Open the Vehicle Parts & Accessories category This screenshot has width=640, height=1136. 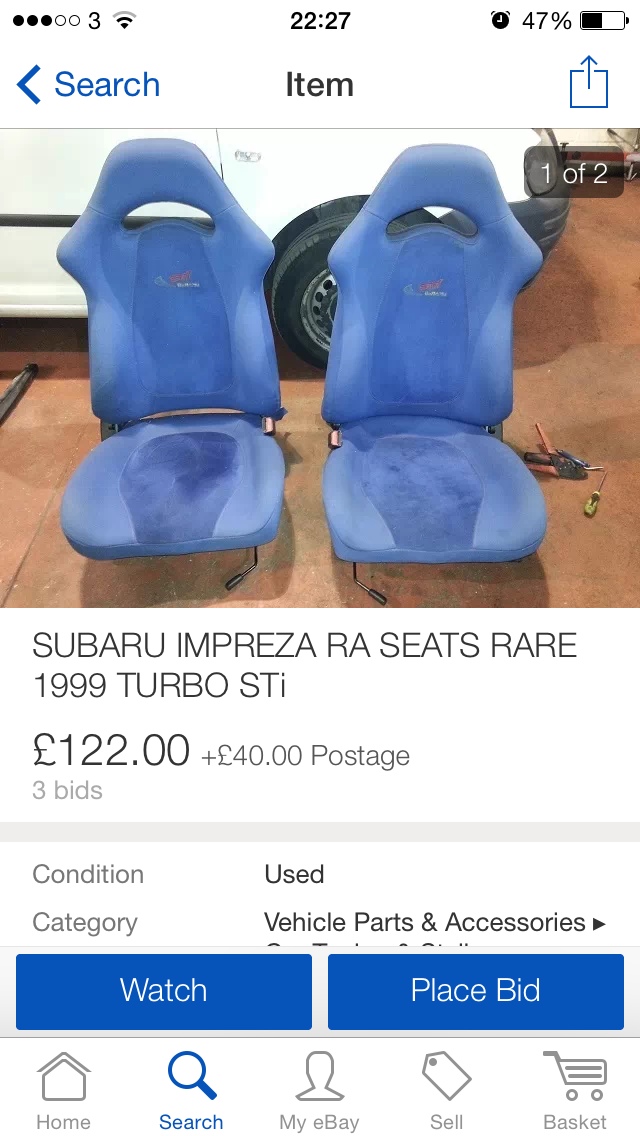pos(434,922)
